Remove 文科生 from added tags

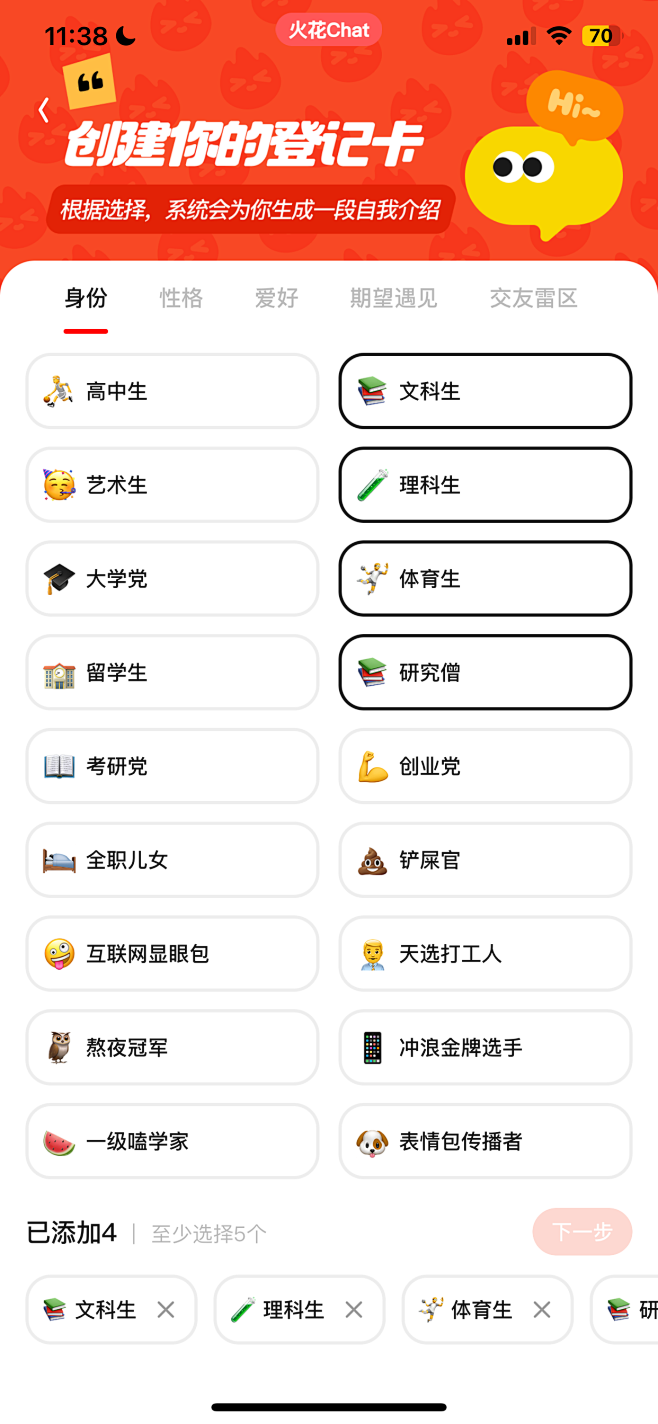click(166, 1309)
